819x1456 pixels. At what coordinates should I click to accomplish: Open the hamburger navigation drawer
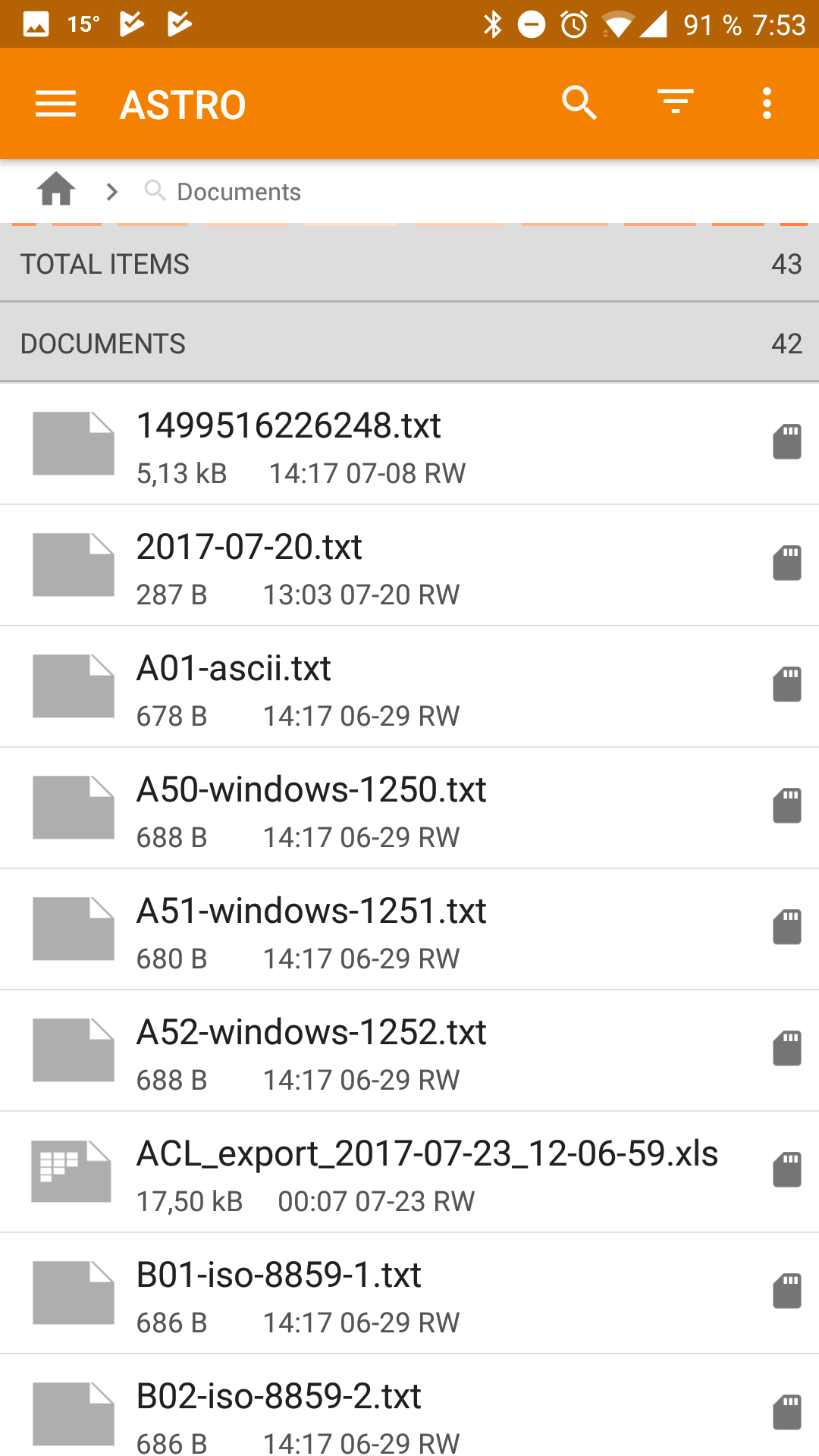point(56,104)
